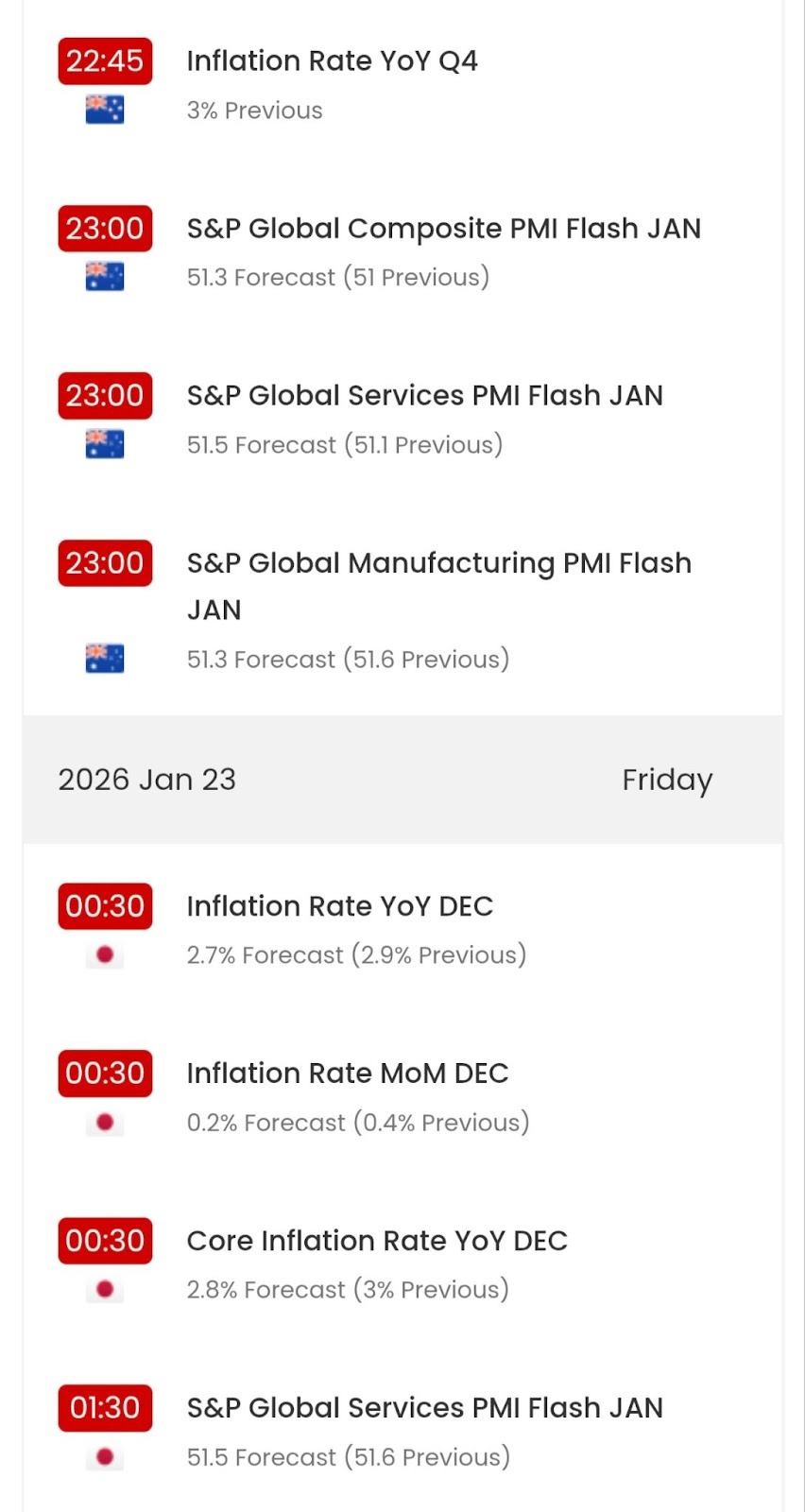The height and width of the screenshot is (1512, 805).
Task: Open S&P Global Composite PMI Flash JAN event
Action: pyautogui.click(x=443, y=229)
